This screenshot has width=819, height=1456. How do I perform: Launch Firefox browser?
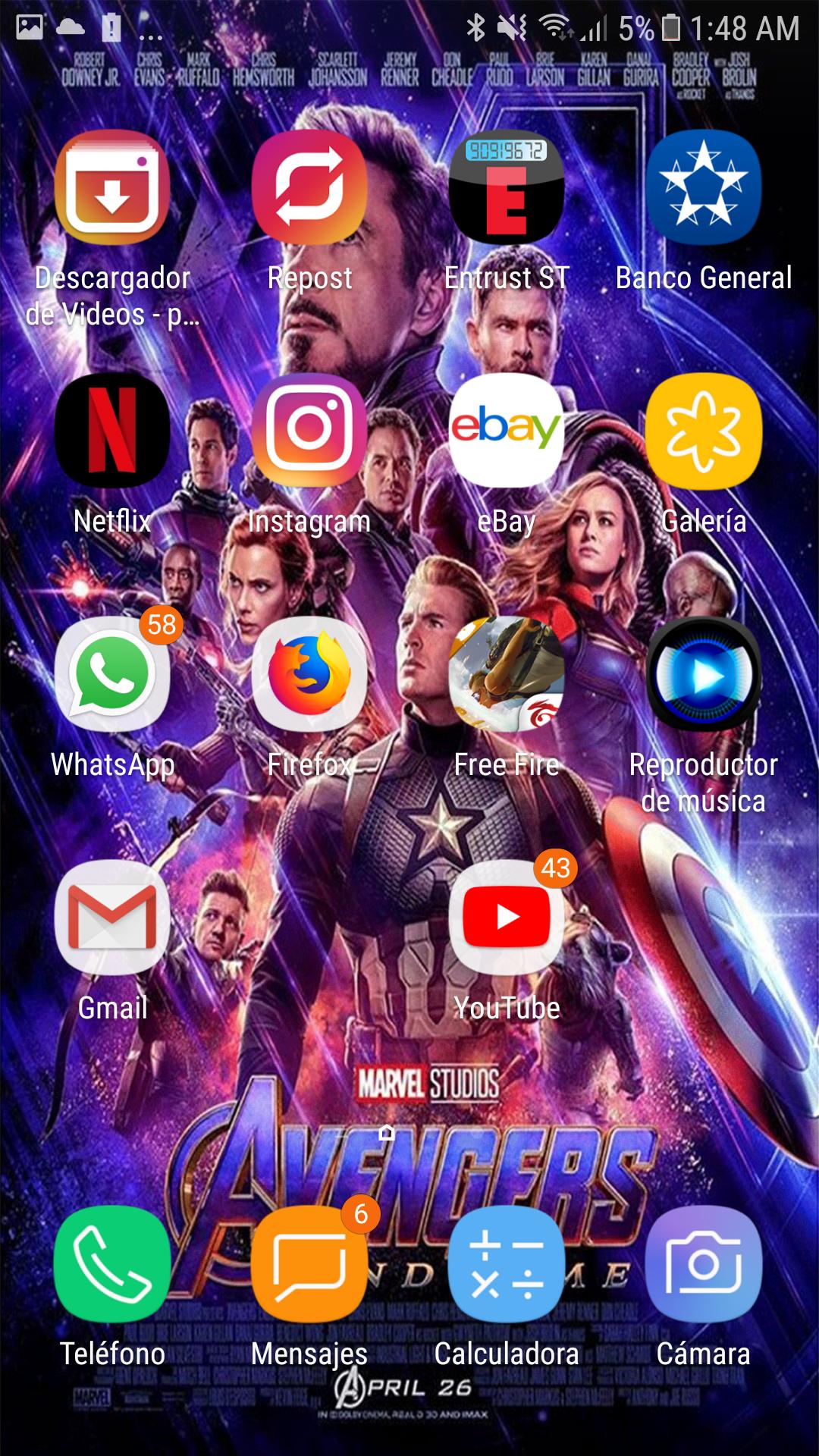click(309, 674)
